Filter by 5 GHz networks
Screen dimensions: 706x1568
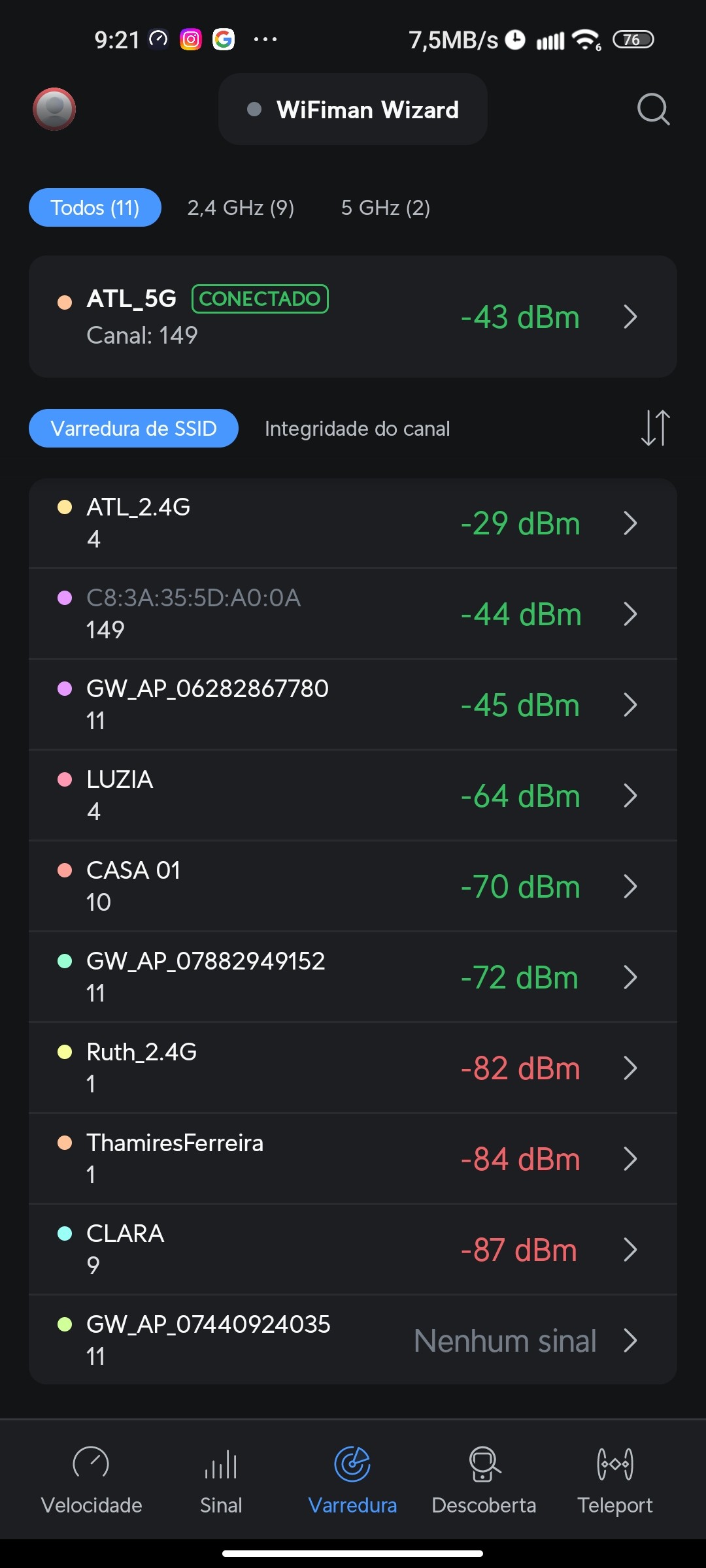385,208
